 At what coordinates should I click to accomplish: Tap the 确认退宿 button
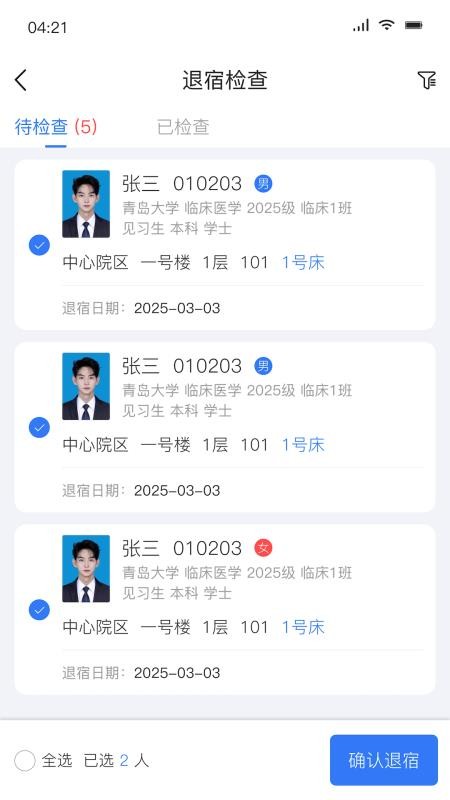pyautogui.click(x=384, y=760)
